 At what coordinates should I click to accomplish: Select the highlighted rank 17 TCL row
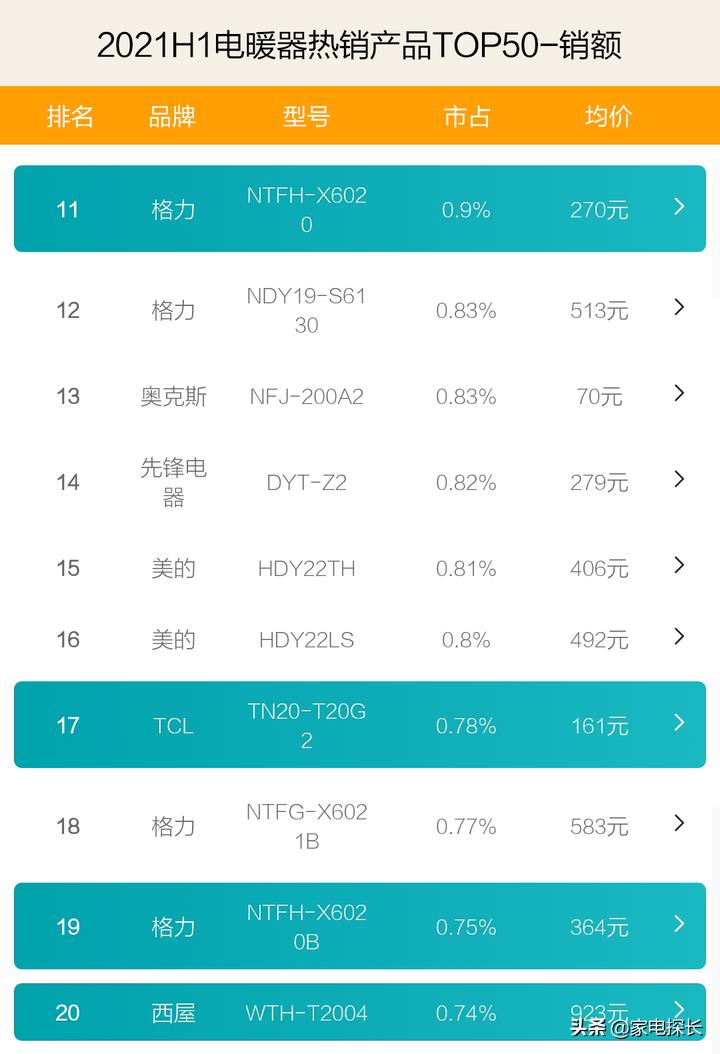[x=360, y=725]
